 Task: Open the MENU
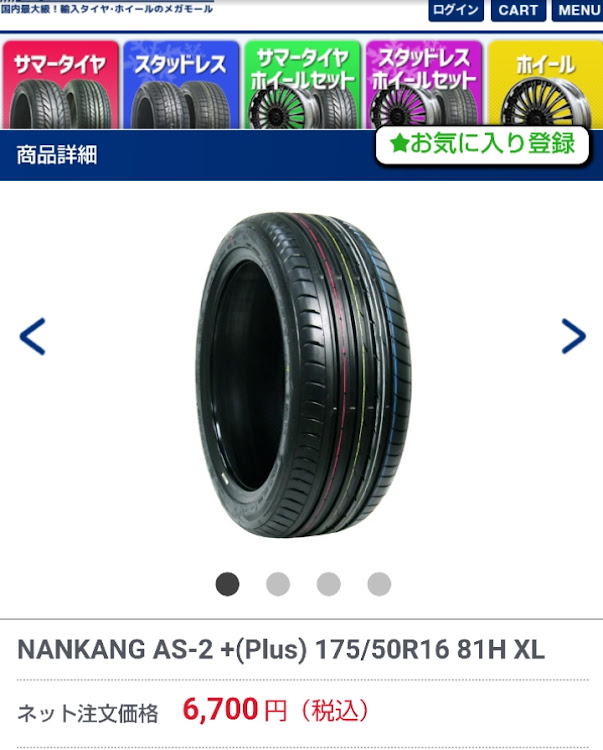[x=578, y=10]
